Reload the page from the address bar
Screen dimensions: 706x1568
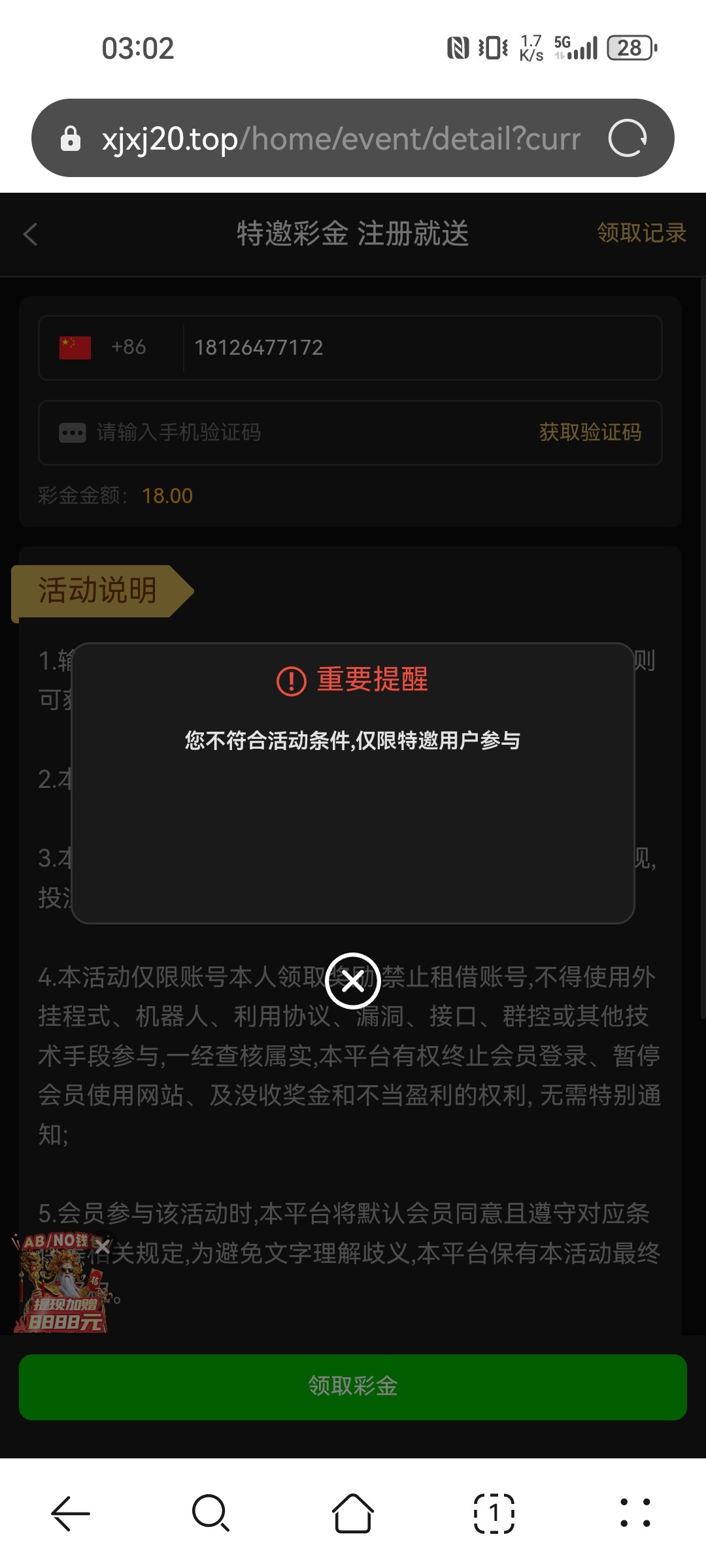click(x=627, y=138)
